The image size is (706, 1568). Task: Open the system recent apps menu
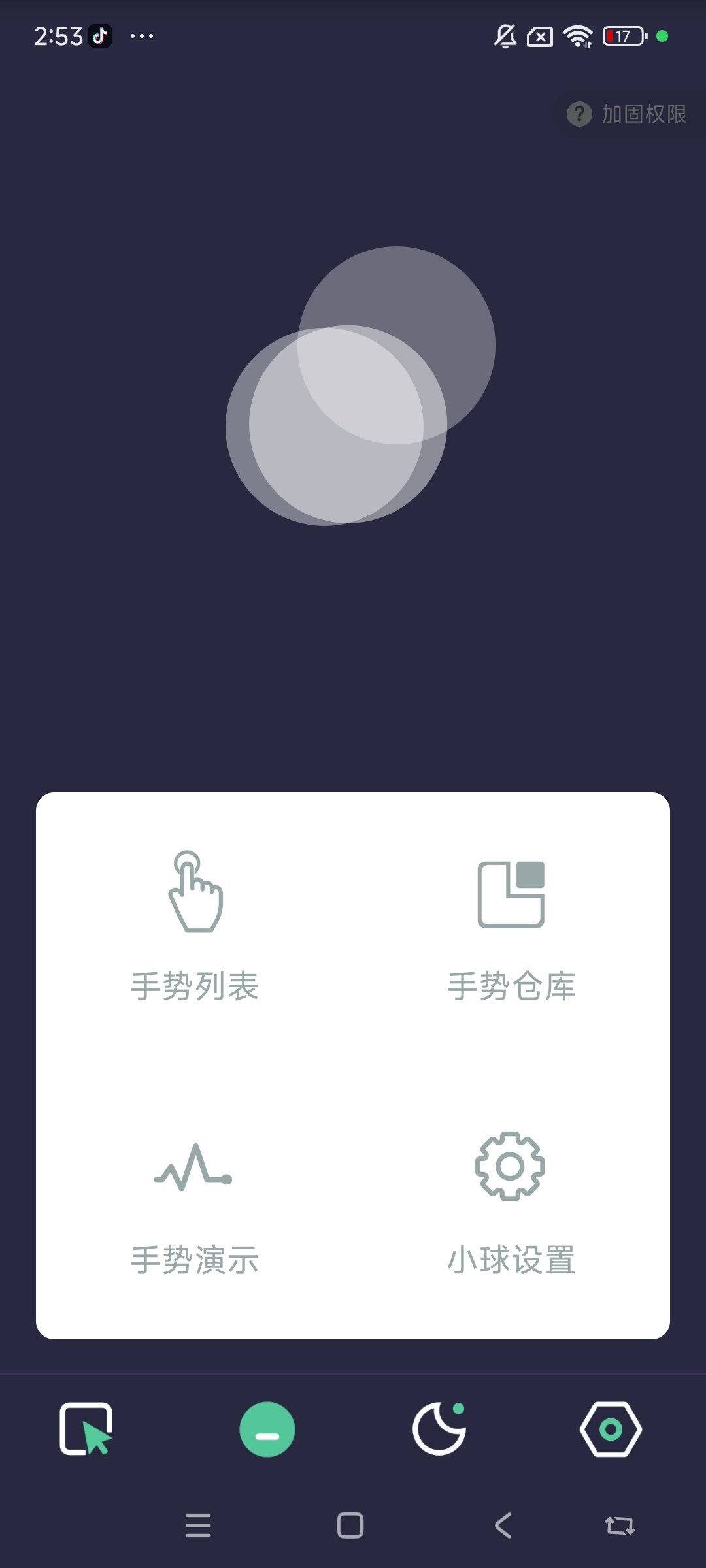(198, 1526)
